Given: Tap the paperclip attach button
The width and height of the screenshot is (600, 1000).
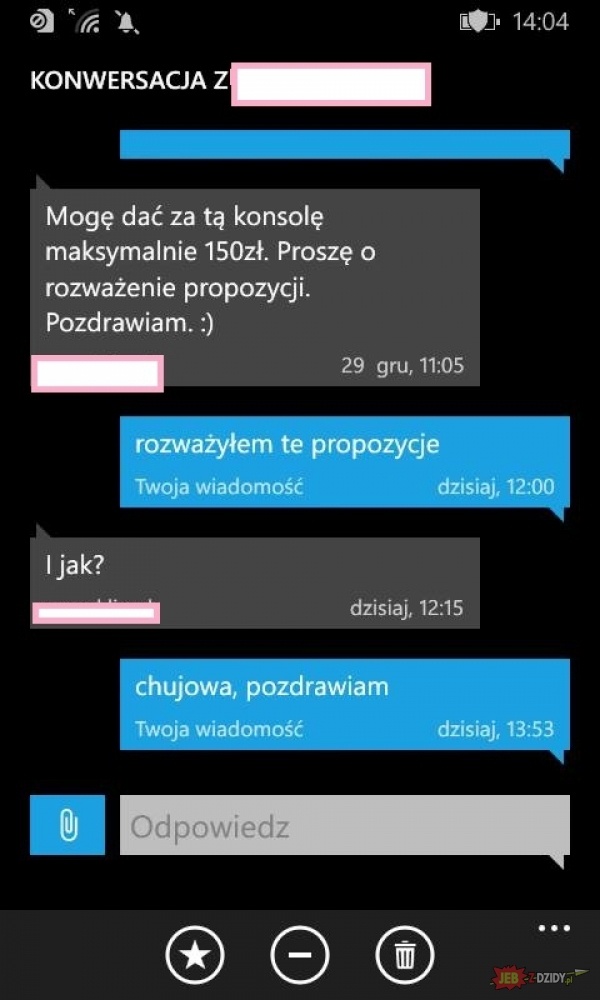Looking at the screenshot, I should click(68, 825).
